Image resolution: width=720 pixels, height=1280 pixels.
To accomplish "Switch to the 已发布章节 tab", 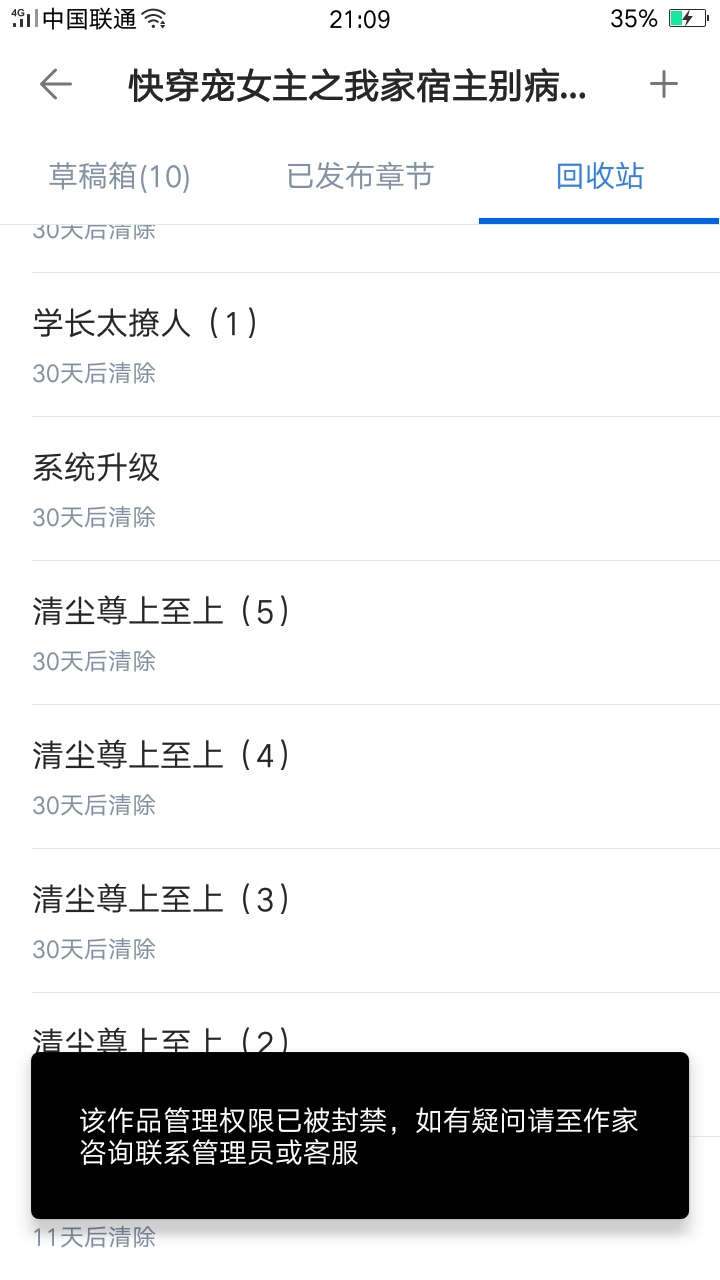I will coord(360,177).
